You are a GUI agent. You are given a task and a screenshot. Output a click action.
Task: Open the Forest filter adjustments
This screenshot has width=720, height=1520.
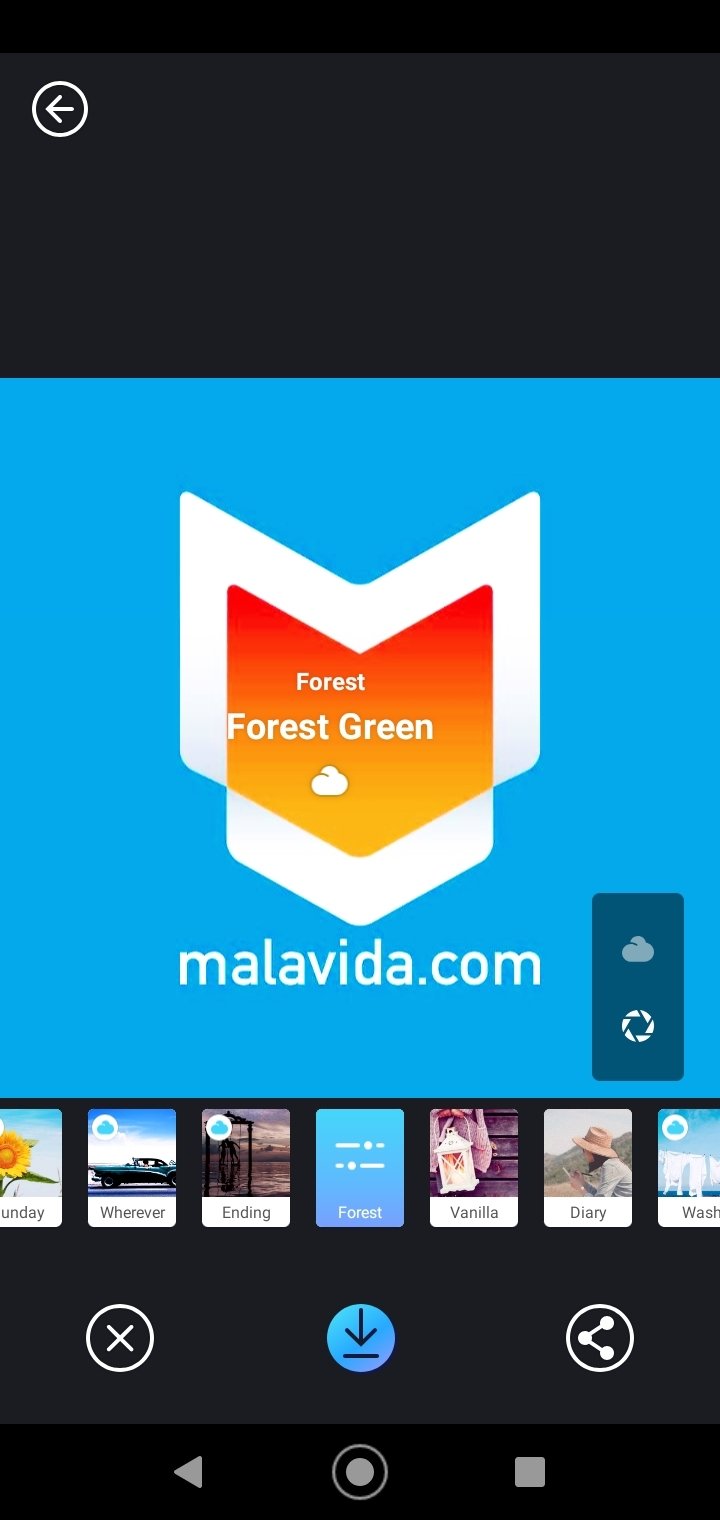pyautogui.click(x=360, y=1168)
